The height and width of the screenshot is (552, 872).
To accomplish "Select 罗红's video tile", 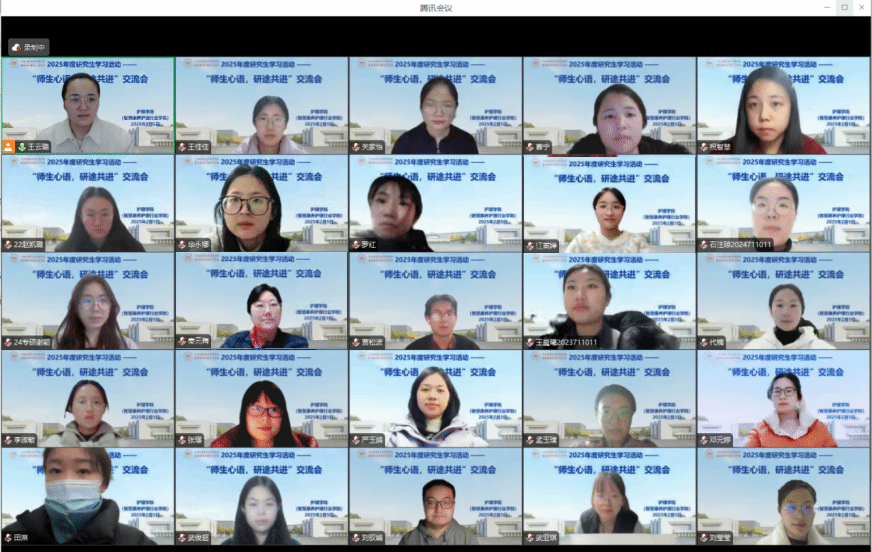I will (x=435, y=203).
